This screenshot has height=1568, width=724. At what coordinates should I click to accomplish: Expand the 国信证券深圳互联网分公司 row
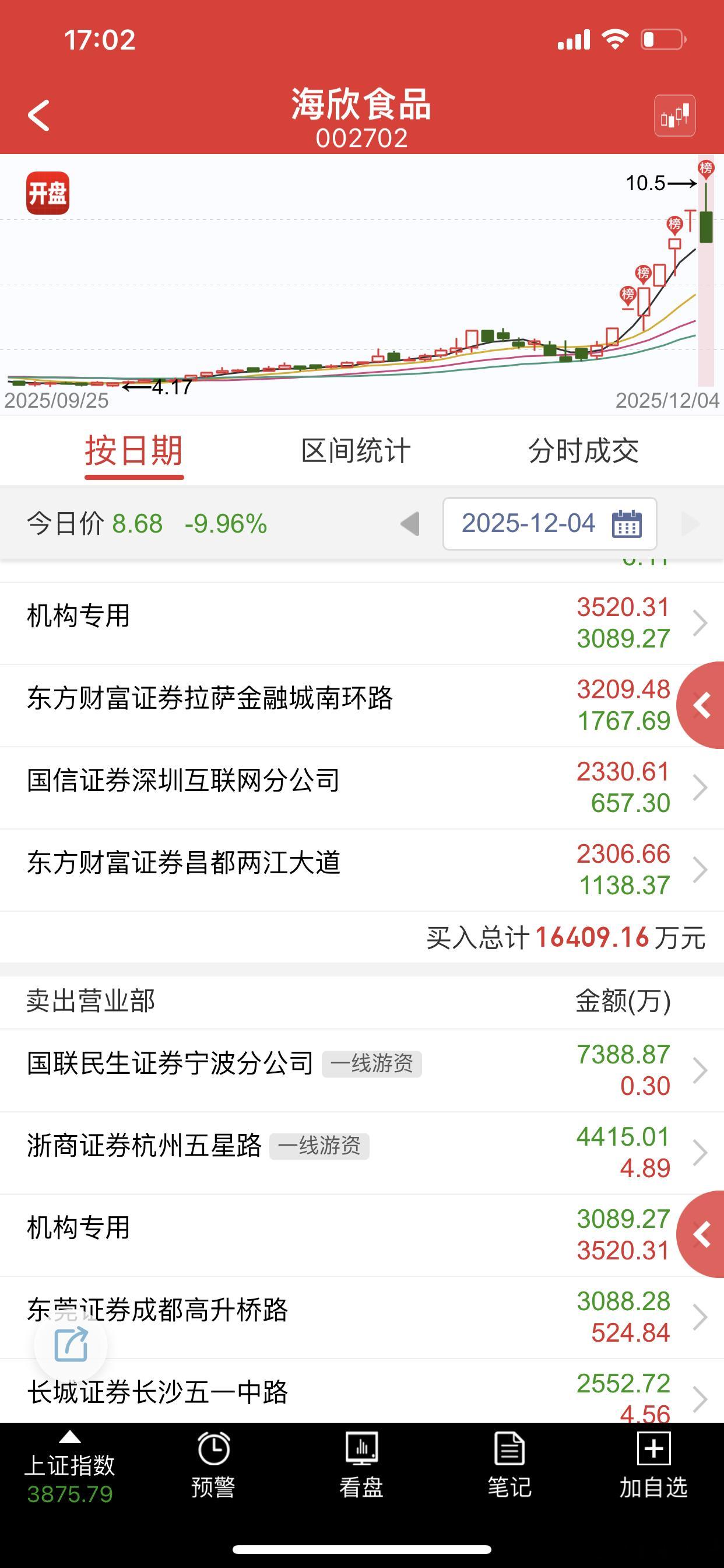tap(362, 787)
